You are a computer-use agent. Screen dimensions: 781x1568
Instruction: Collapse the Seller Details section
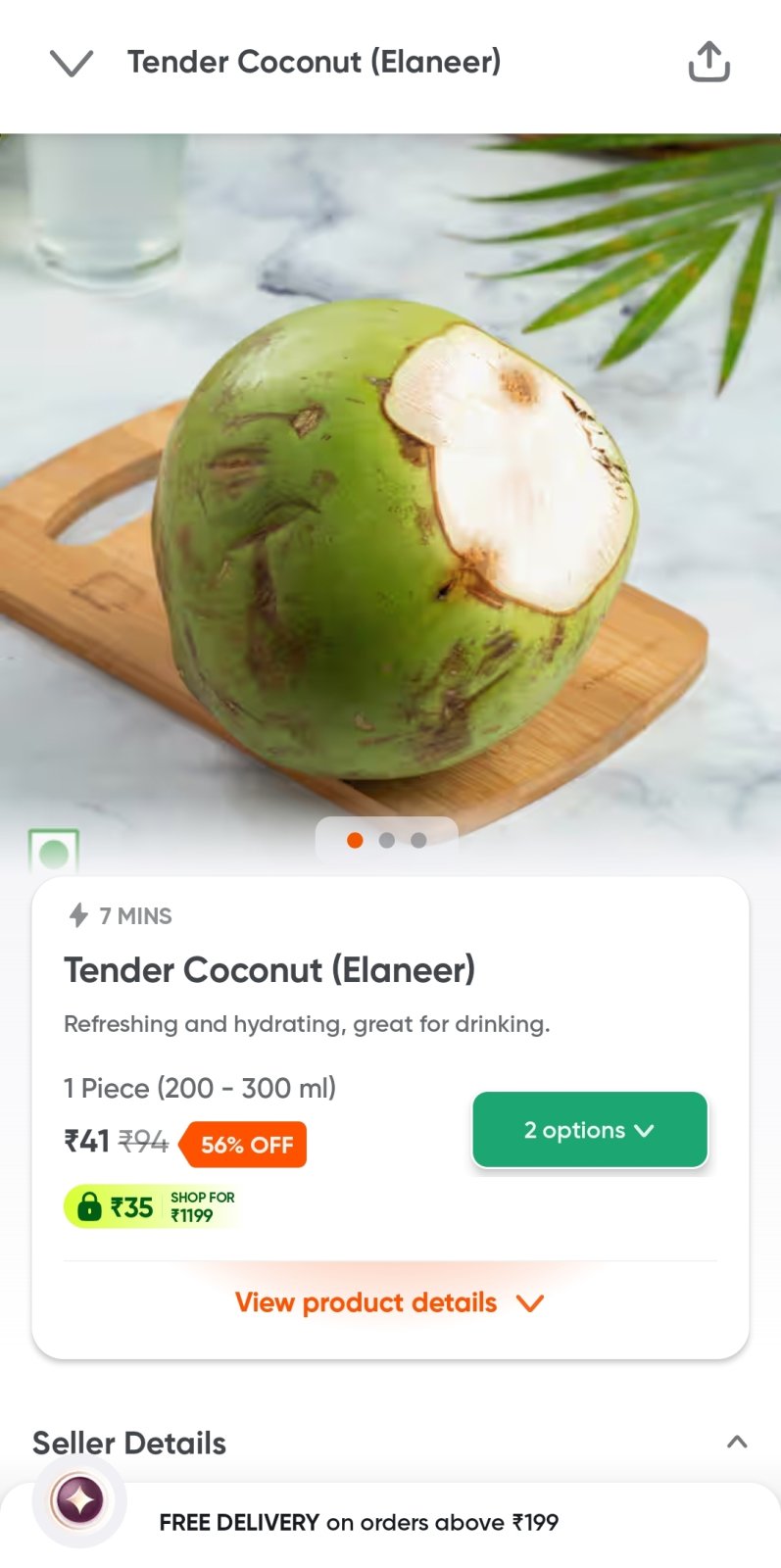tap(737, 1442)
